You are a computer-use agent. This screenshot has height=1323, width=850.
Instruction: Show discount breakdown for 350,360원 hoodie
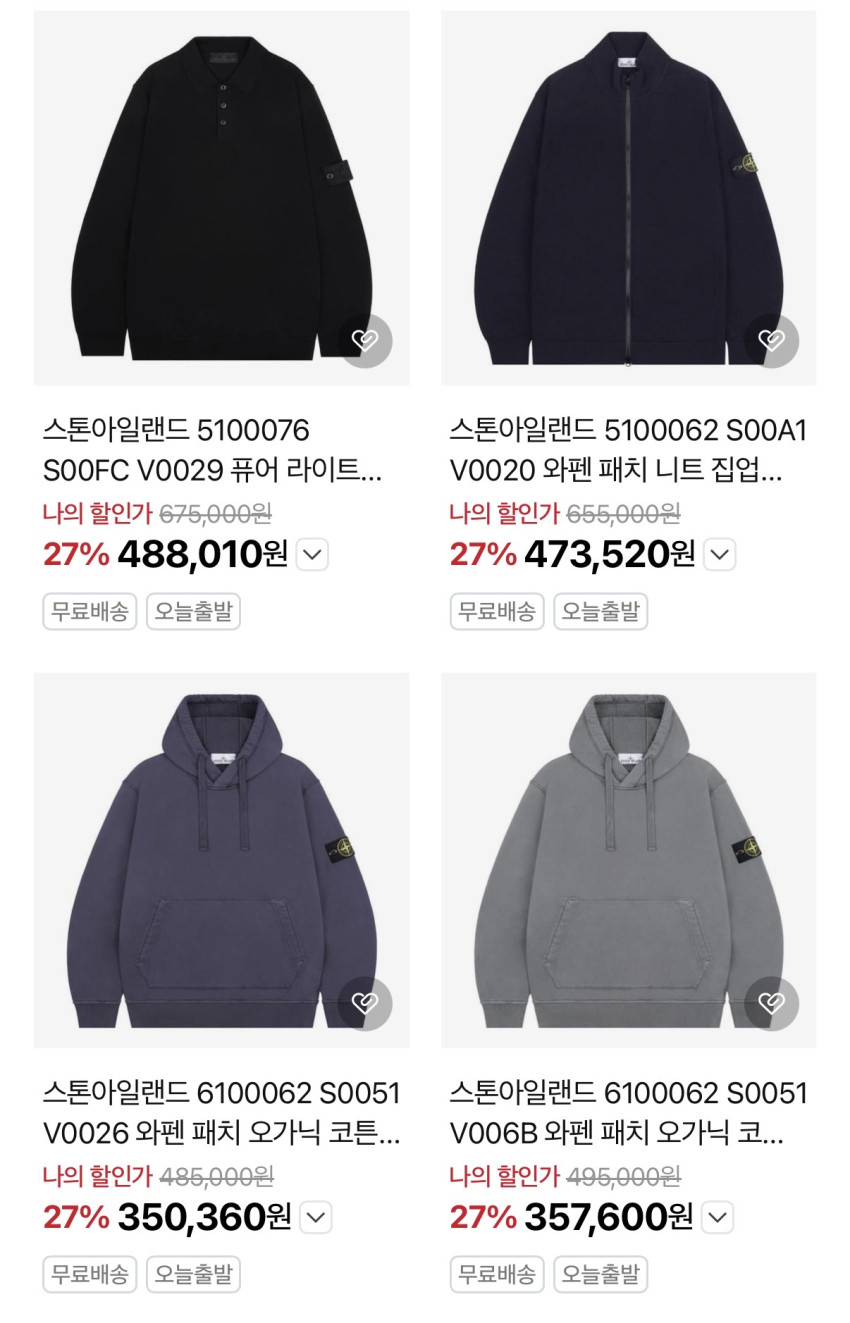(316, 1217)
